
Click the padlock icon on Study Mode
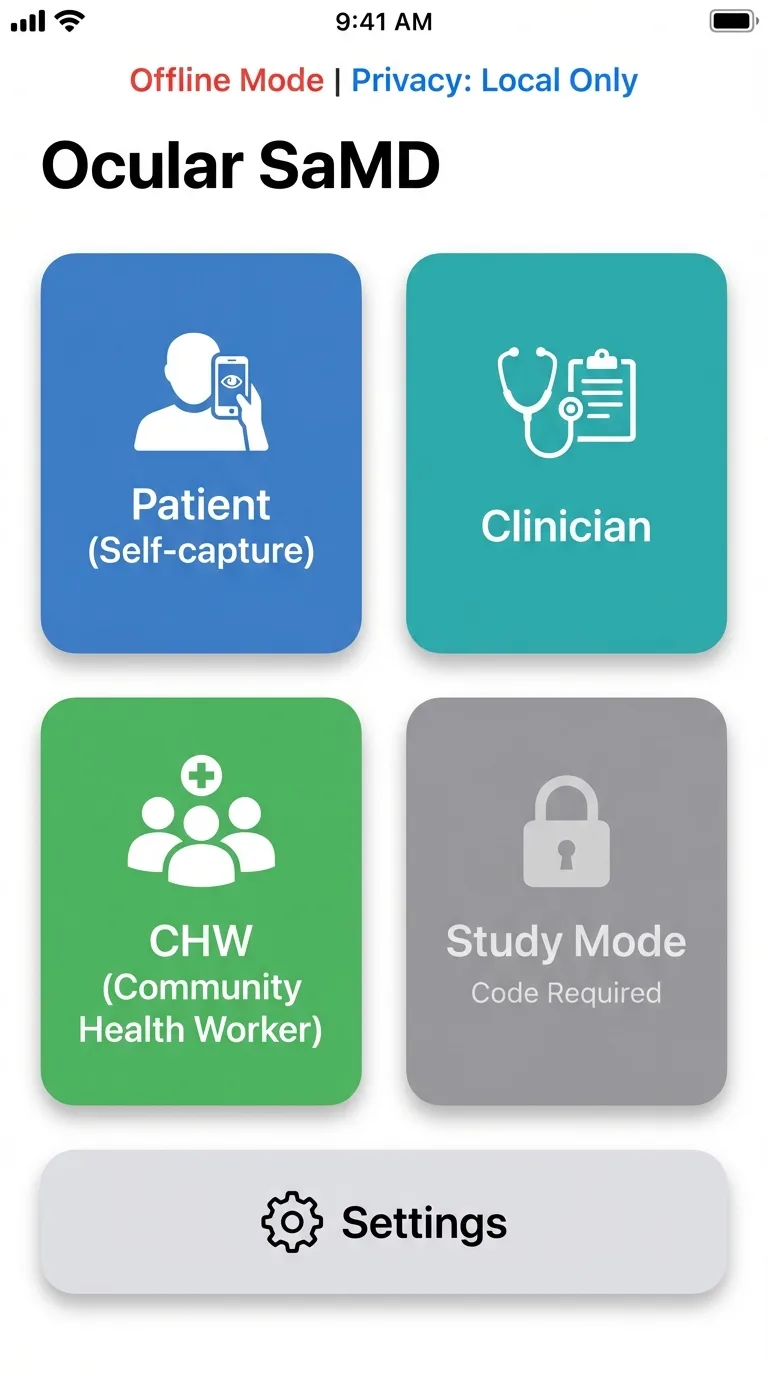(x=566, y=835)
